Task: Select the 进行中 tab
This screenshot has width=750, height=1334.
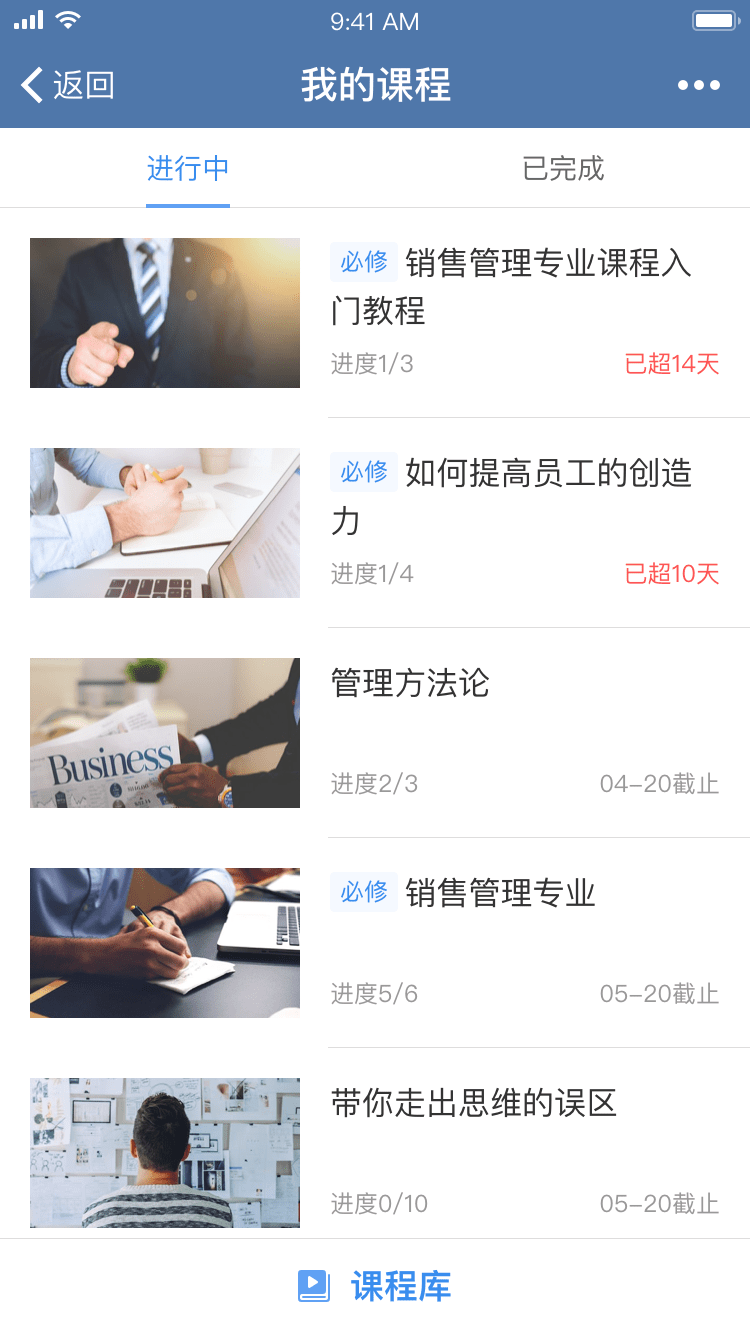Action: pos(188,168)
